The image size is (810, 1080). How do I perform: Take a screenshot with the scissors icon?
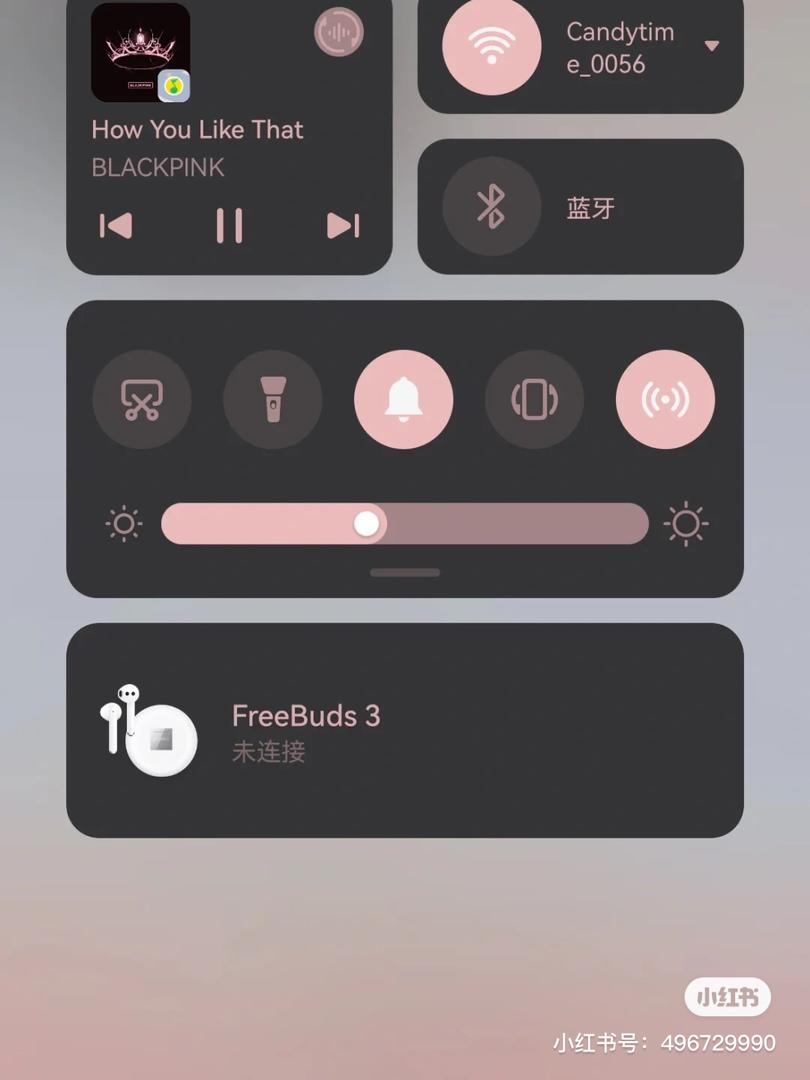coord(142,399)
